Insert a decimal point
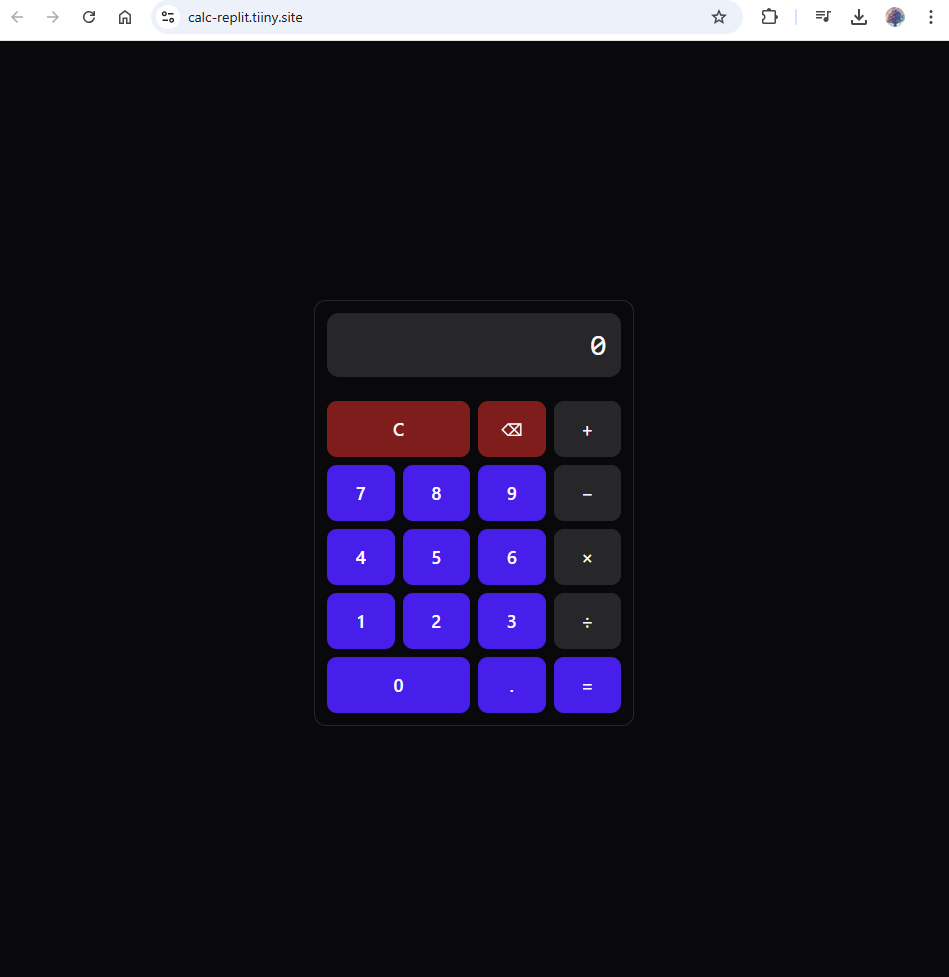The height and width of the screenshot is (977, 949). pos(511,685)
